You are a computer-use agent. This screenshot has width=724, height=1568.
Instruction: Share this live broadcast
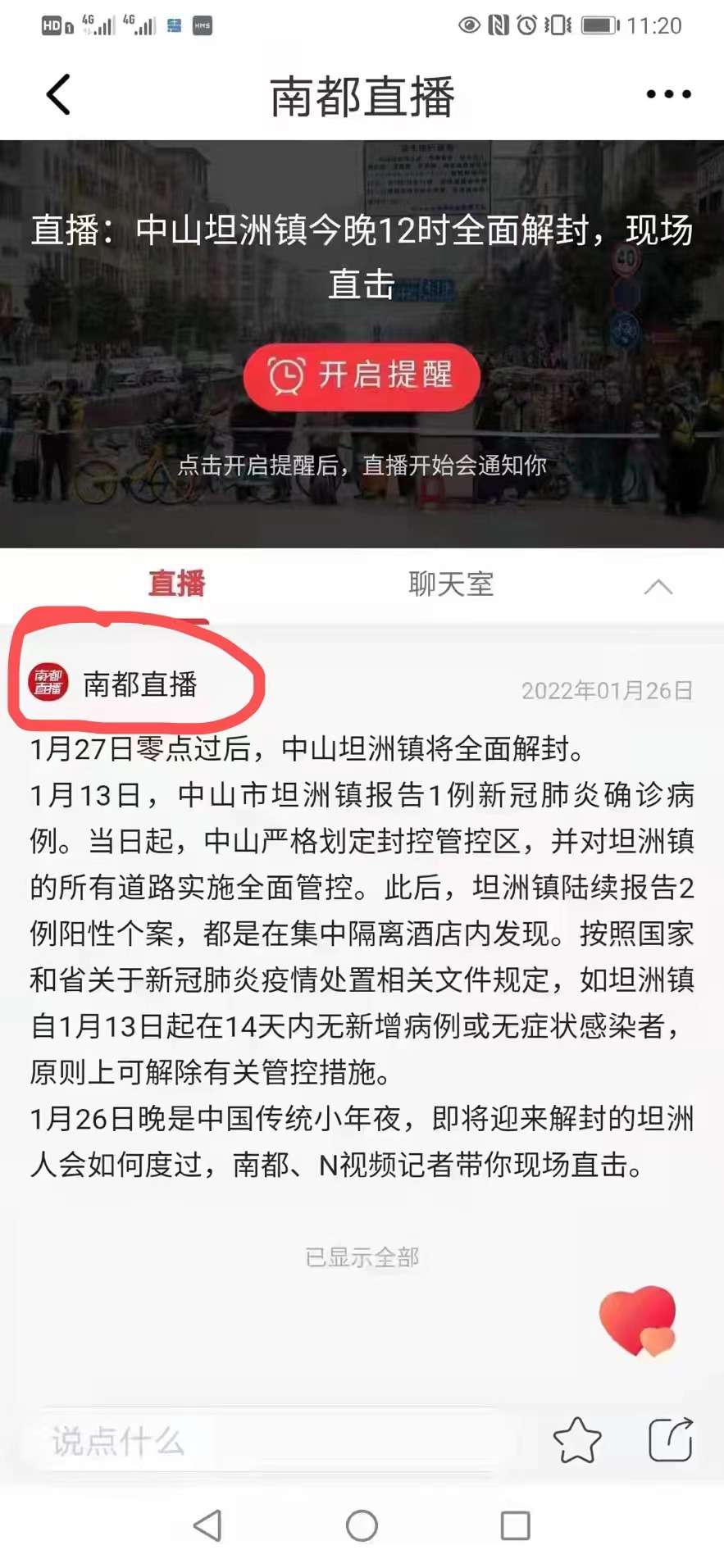(x=671, y=1440)
